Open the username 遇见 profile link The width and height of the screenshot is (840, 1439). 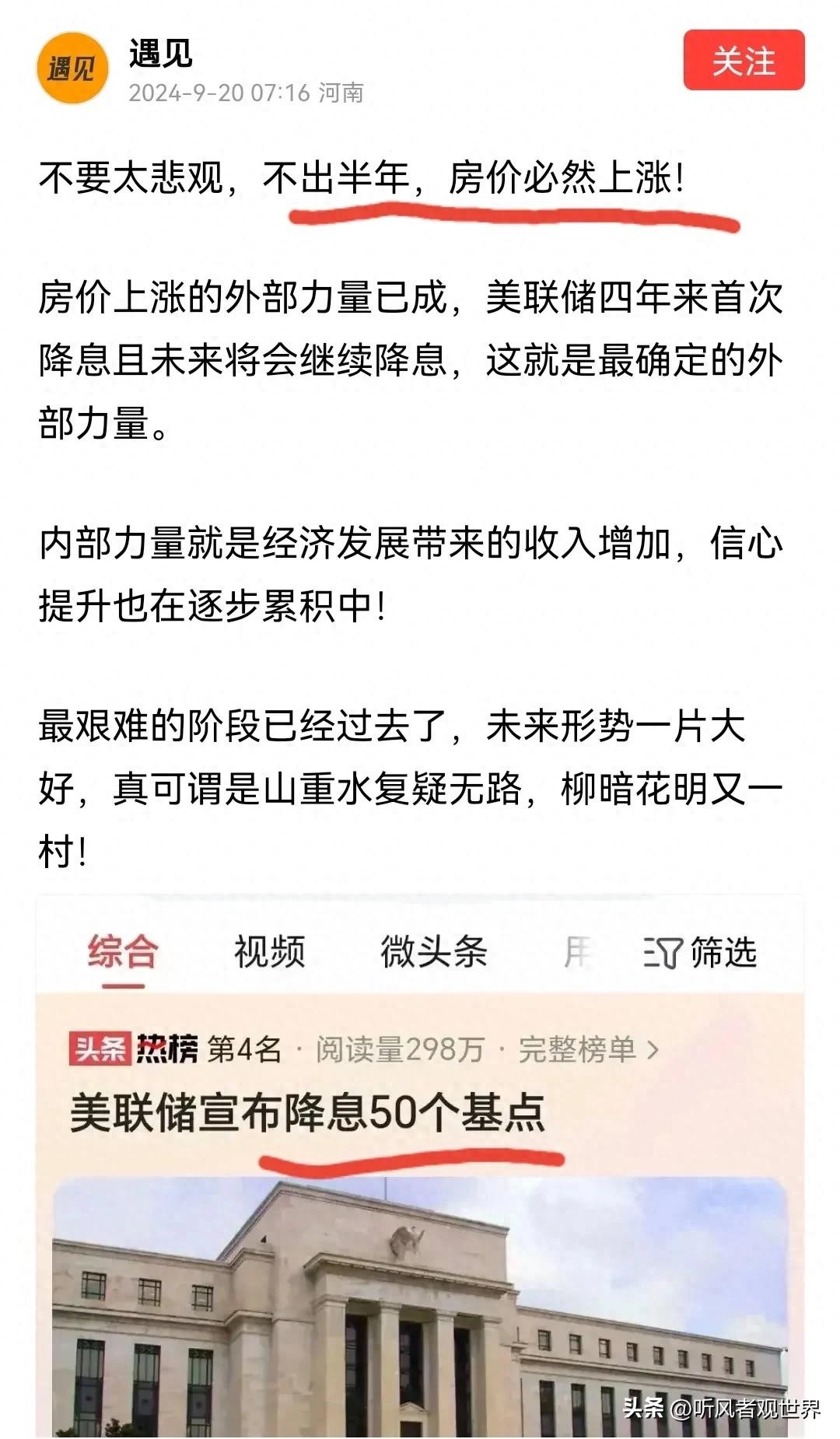tap(161, 54)
